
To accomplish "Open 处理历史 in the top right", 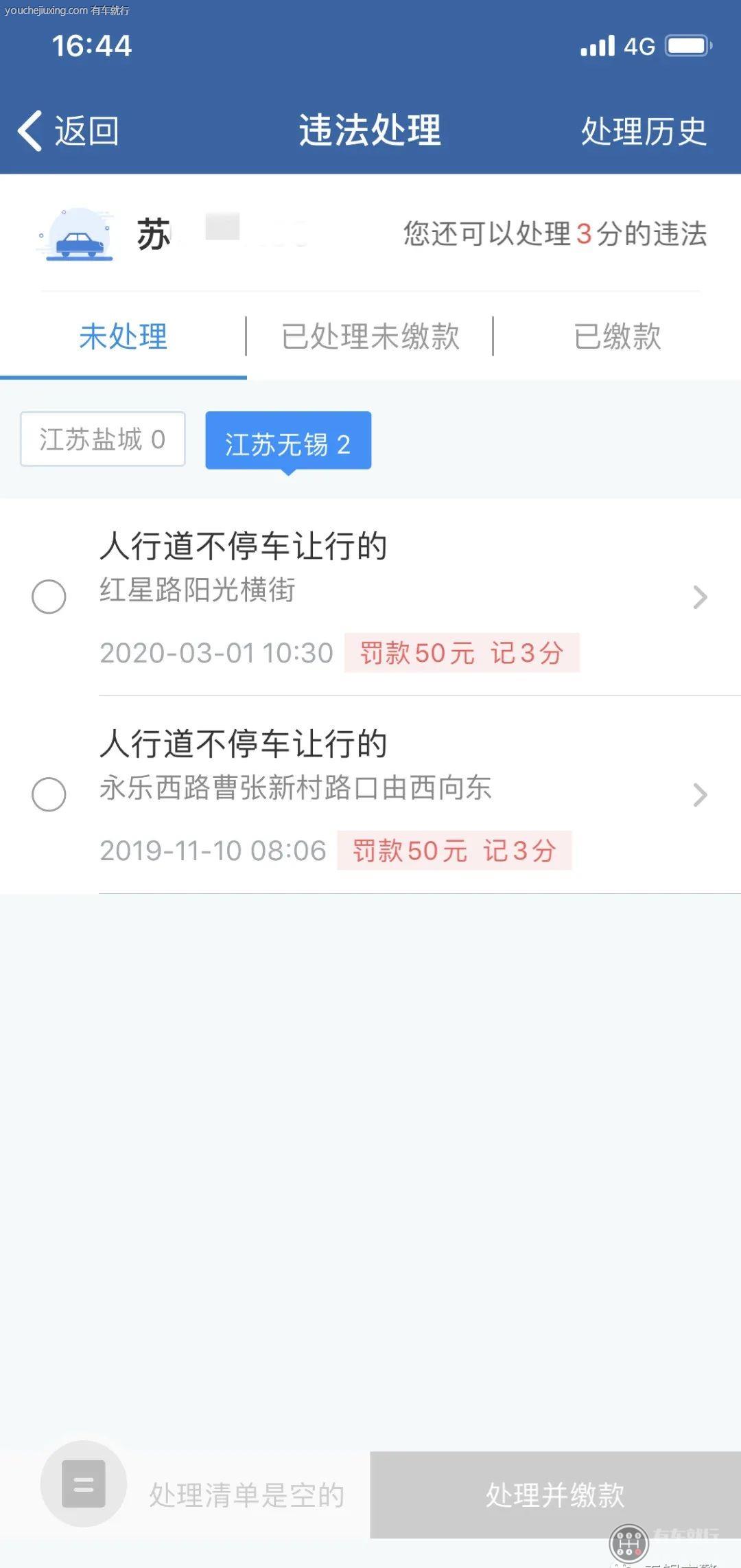I will coord(643,130).
